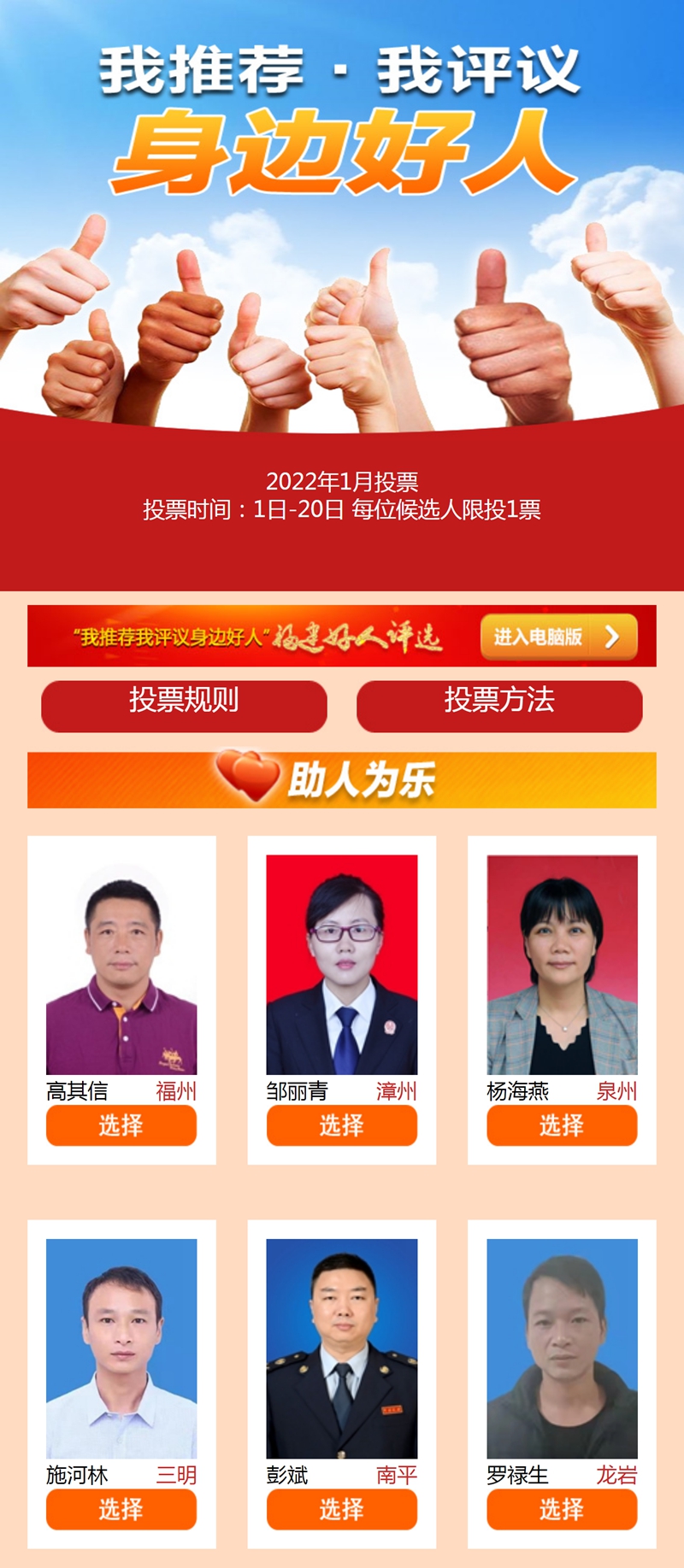Enter the desktop version (进入电脑版)
The width and height of the screenshot is (684, 1568).
(558, 637)
